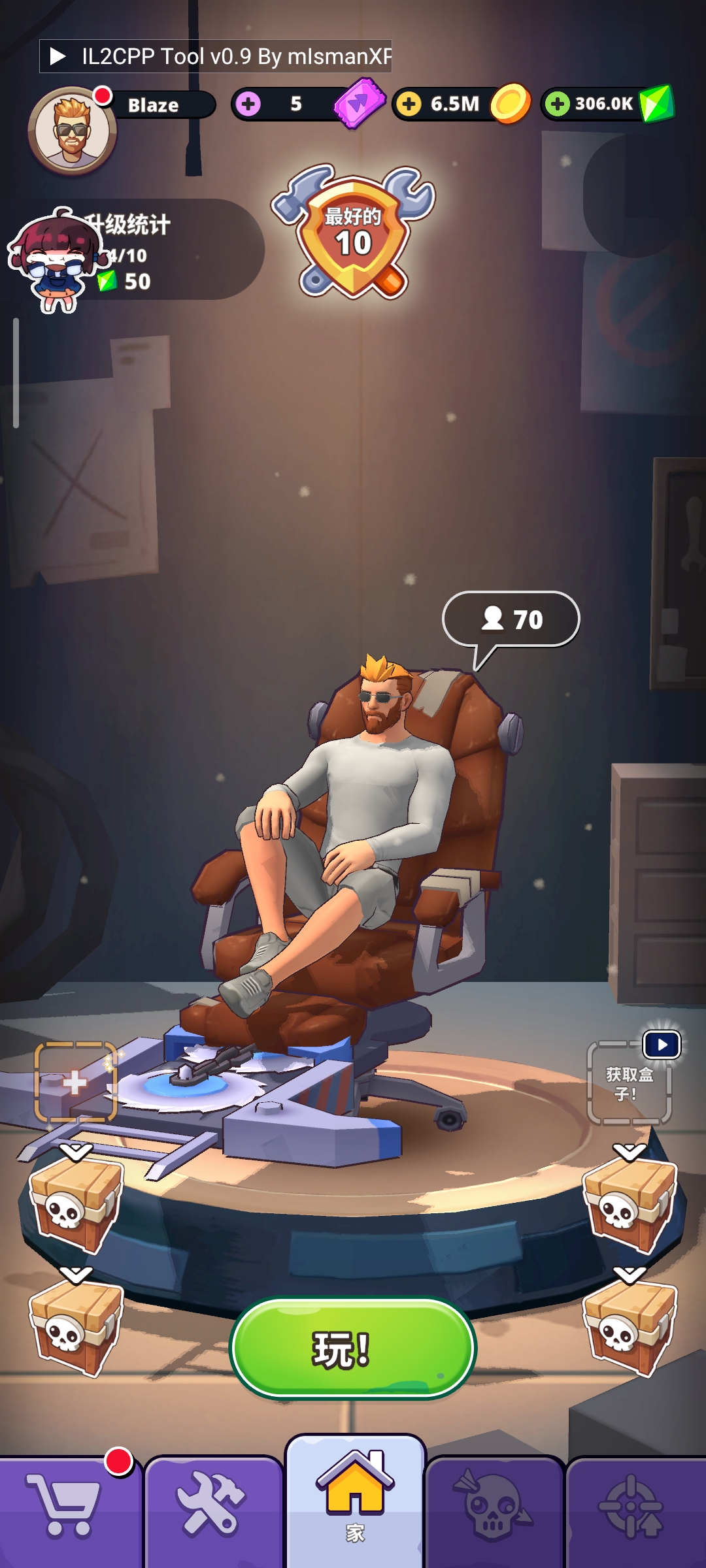Watch video to get a box 获取盒子
The height and width of the screenshot is (1568, 706).
[630, 1083]
